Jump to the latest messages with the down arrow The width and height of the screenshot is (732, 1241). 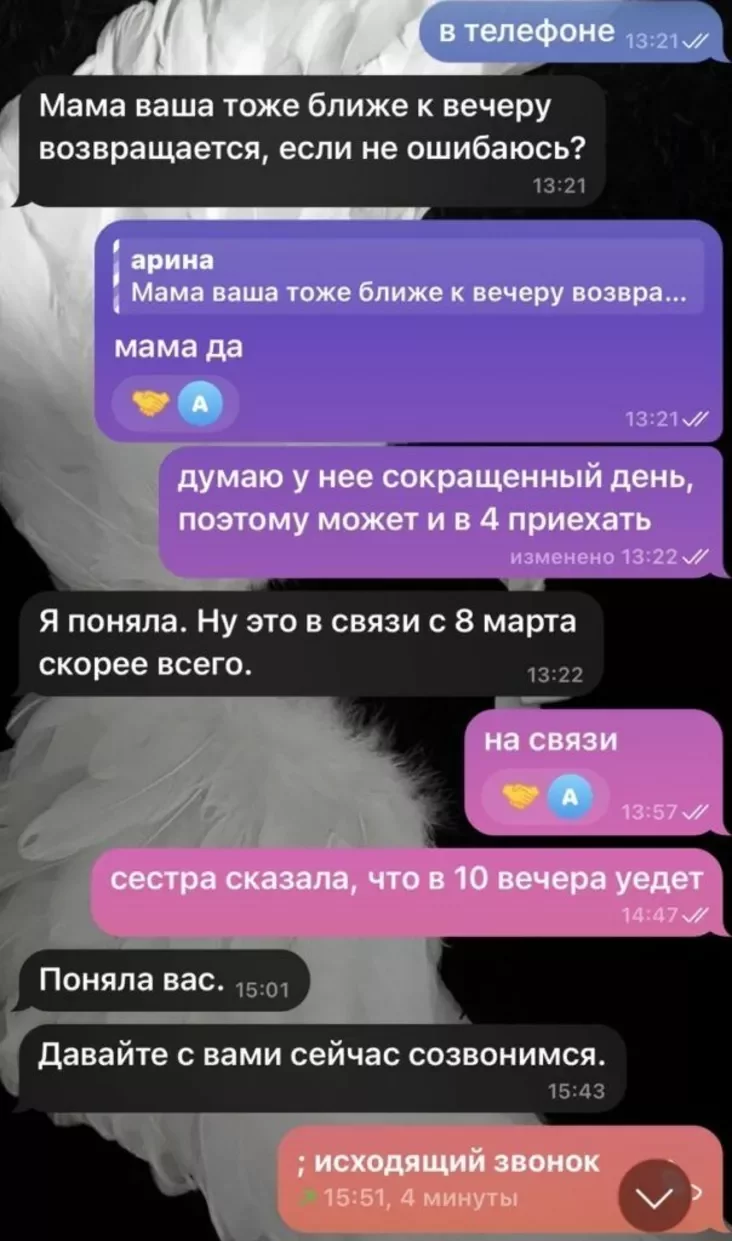[x=654, y=1194]
